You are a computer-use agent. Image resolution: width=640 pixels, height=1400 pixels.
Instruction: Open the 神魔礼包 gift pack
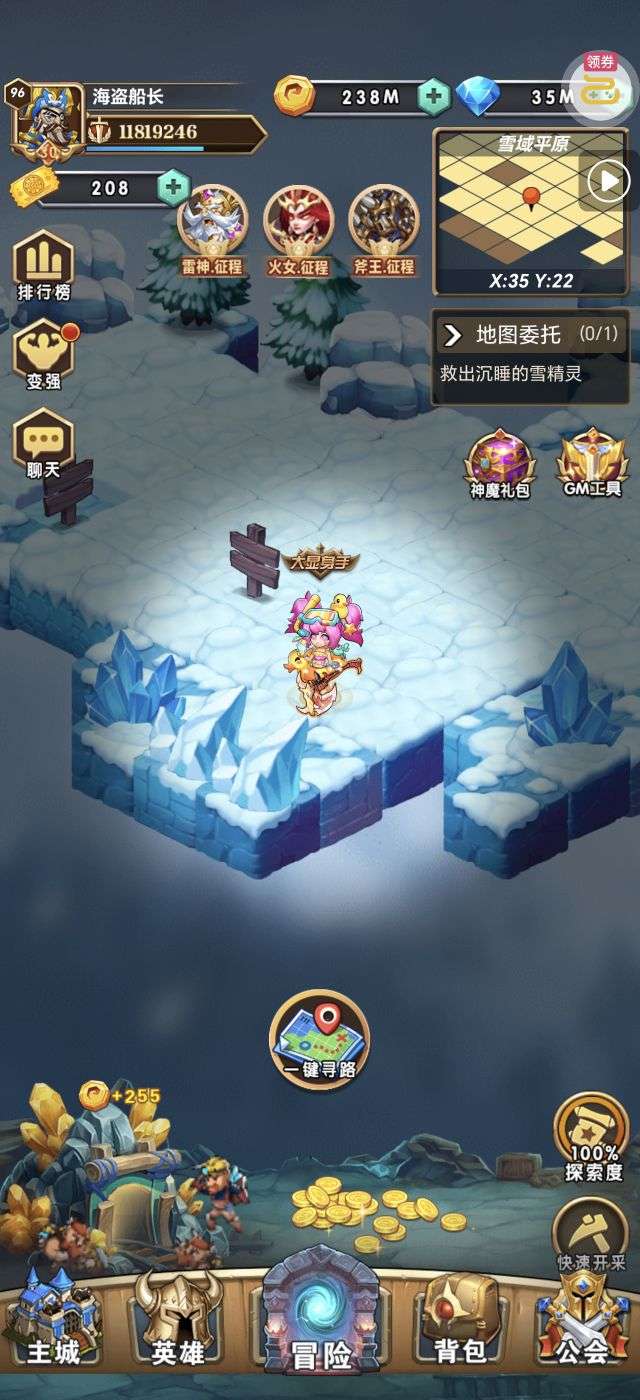click(x=500, y=464)
